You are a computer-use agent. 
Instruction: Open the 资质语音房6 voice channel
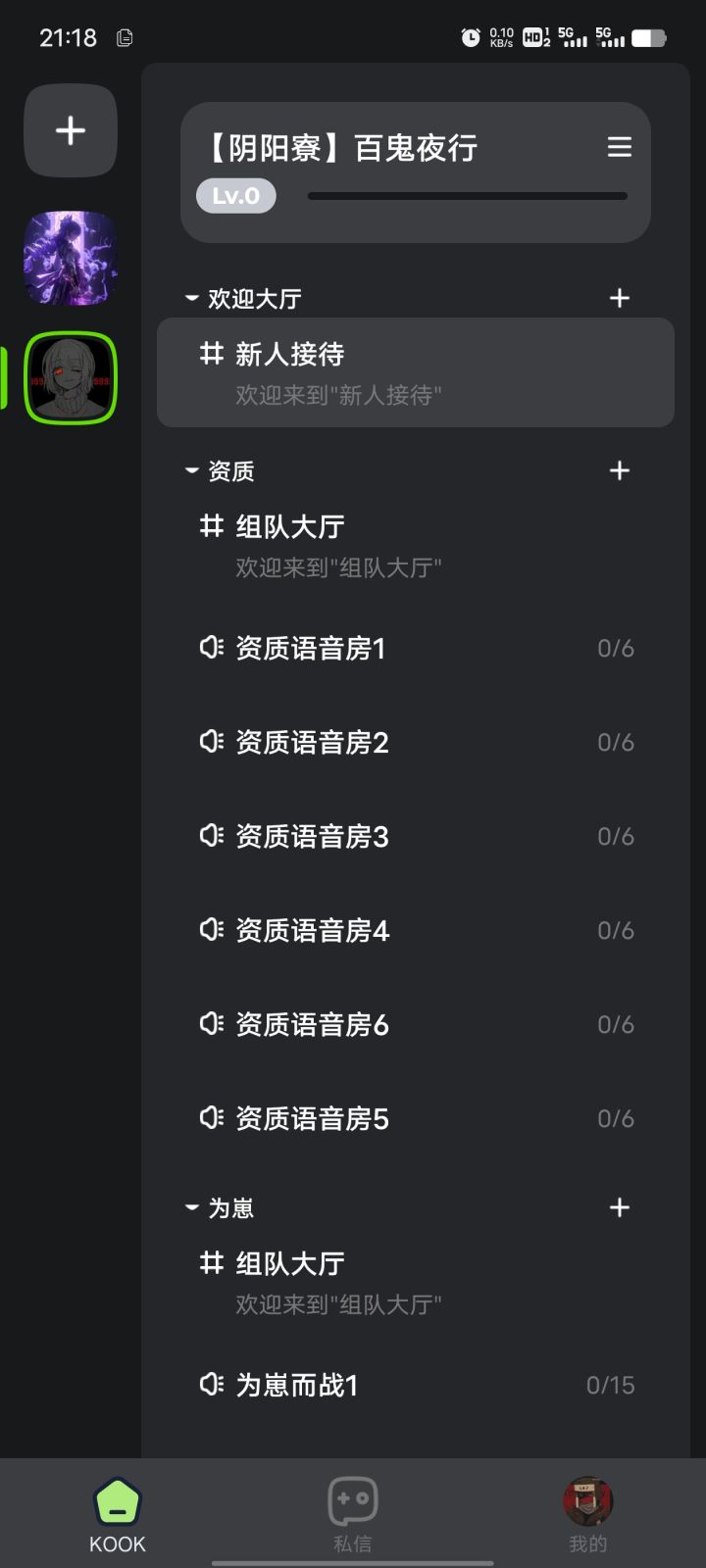[210, 1024]
